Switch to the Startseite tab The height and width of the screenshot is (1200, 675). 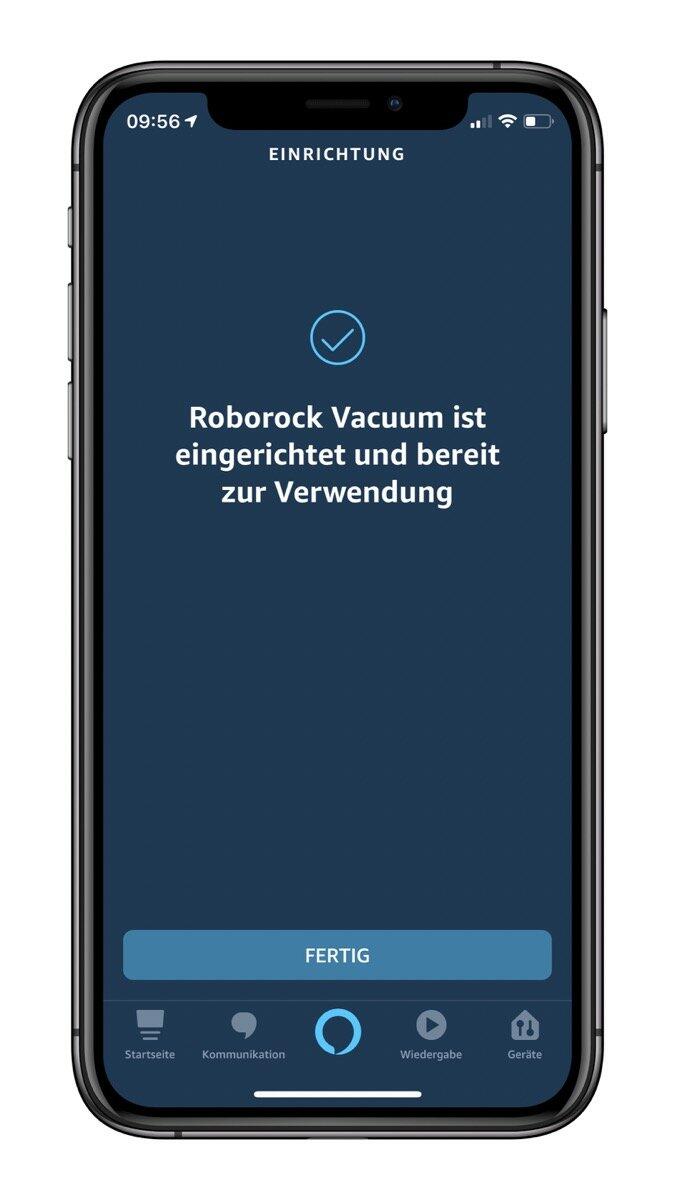(150, 1034)
